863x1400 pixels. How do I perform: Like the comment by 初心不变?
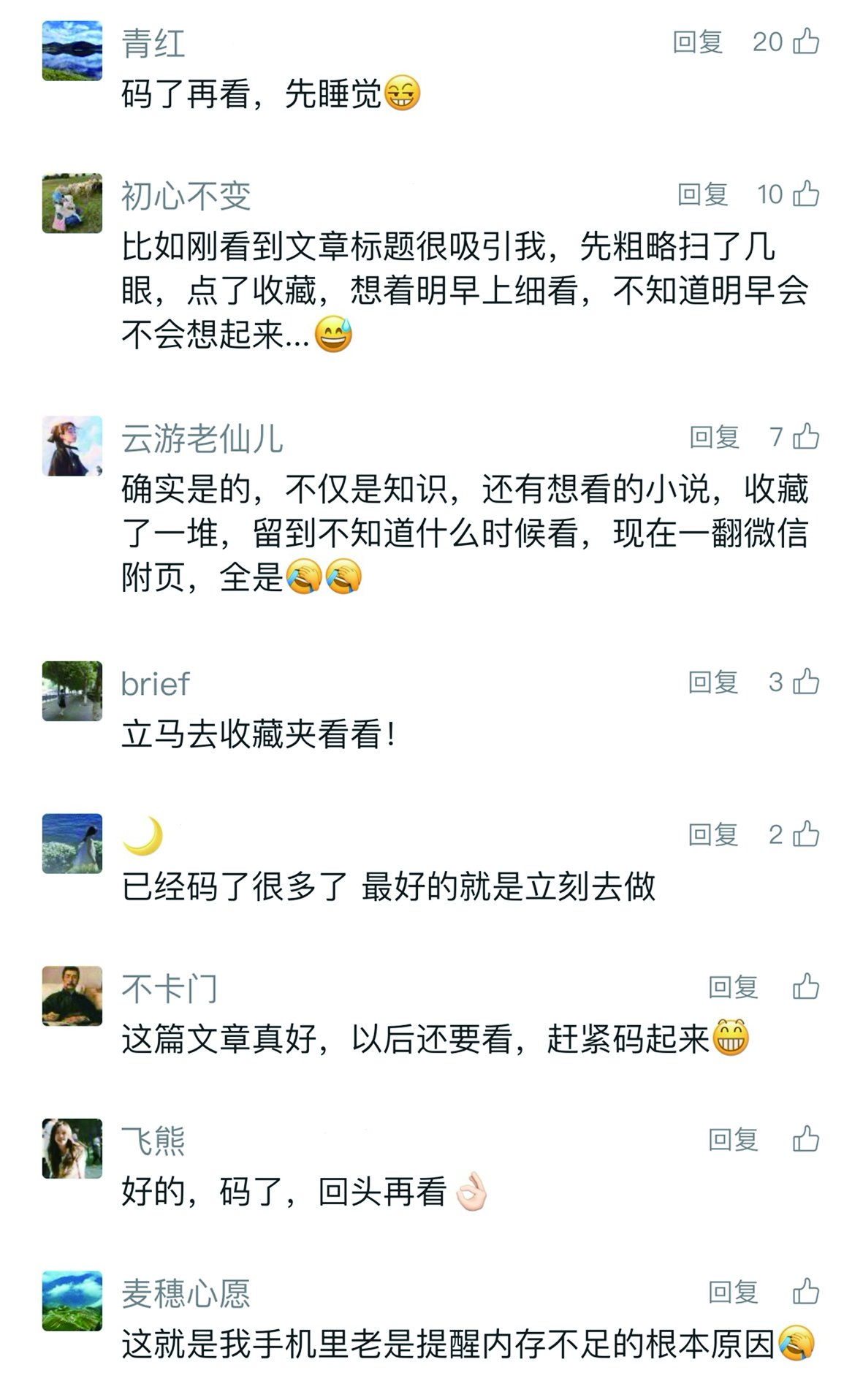click(805, 194)
